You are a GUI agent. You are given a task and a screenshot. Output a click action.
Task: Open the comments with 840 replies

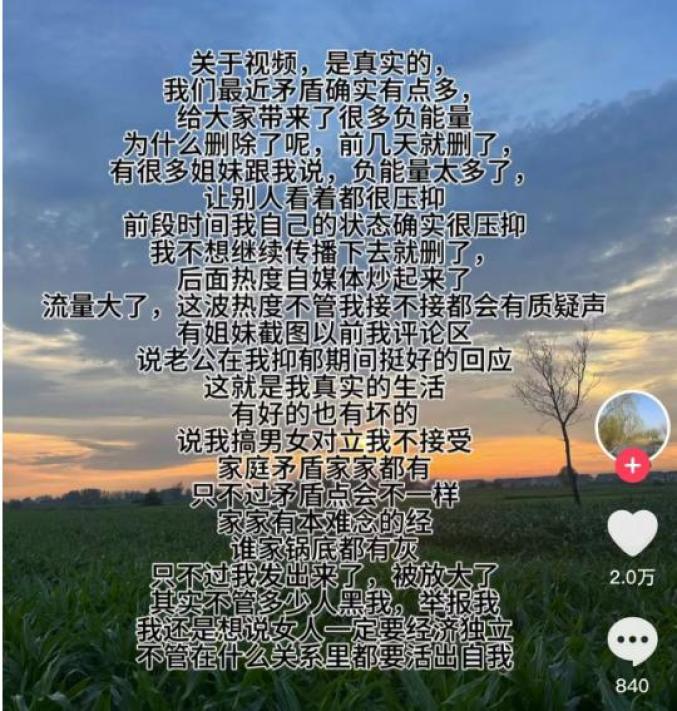(633, 641)
